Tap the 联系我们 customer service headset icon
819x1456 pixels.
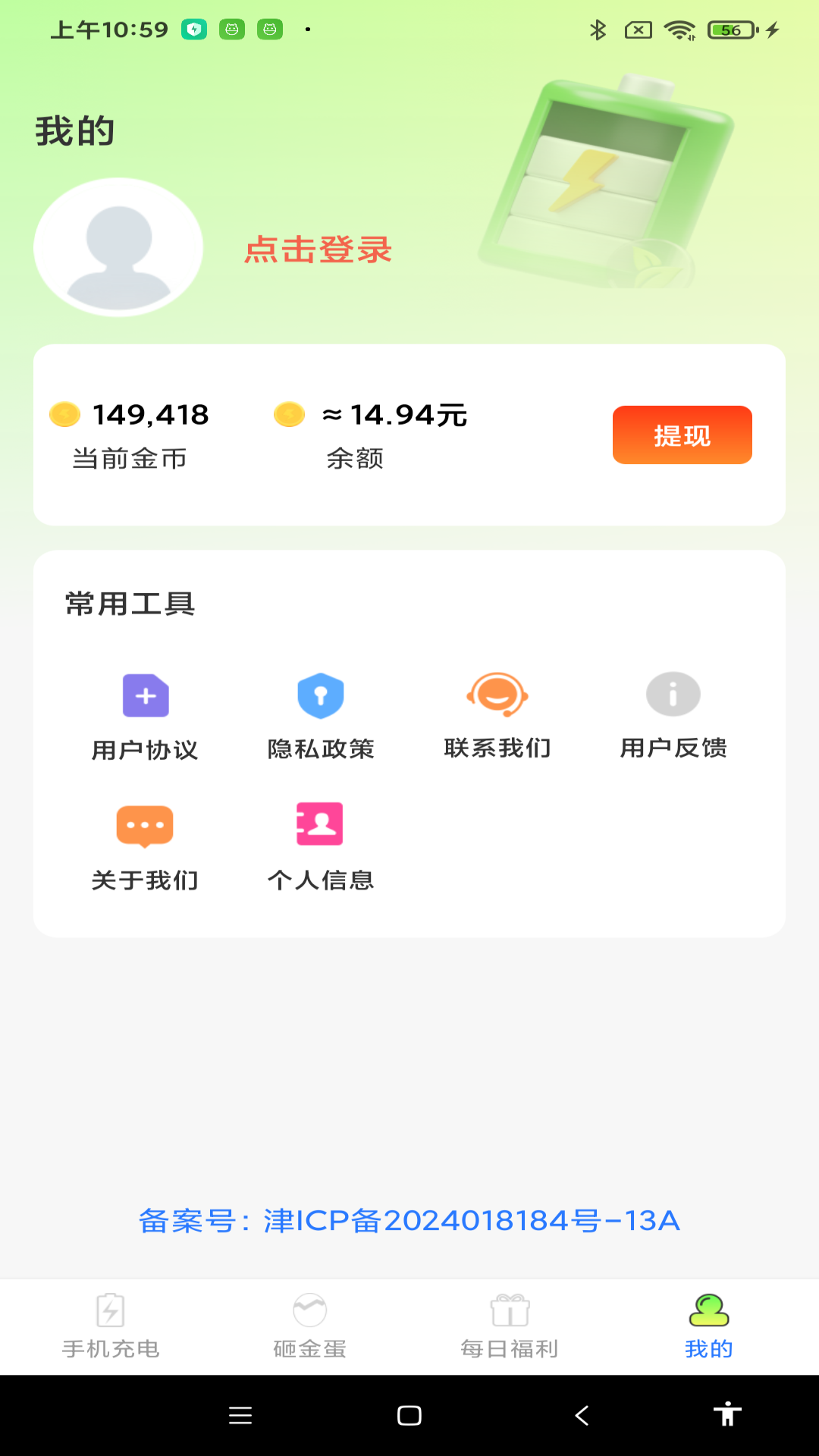tap(497, 695)
